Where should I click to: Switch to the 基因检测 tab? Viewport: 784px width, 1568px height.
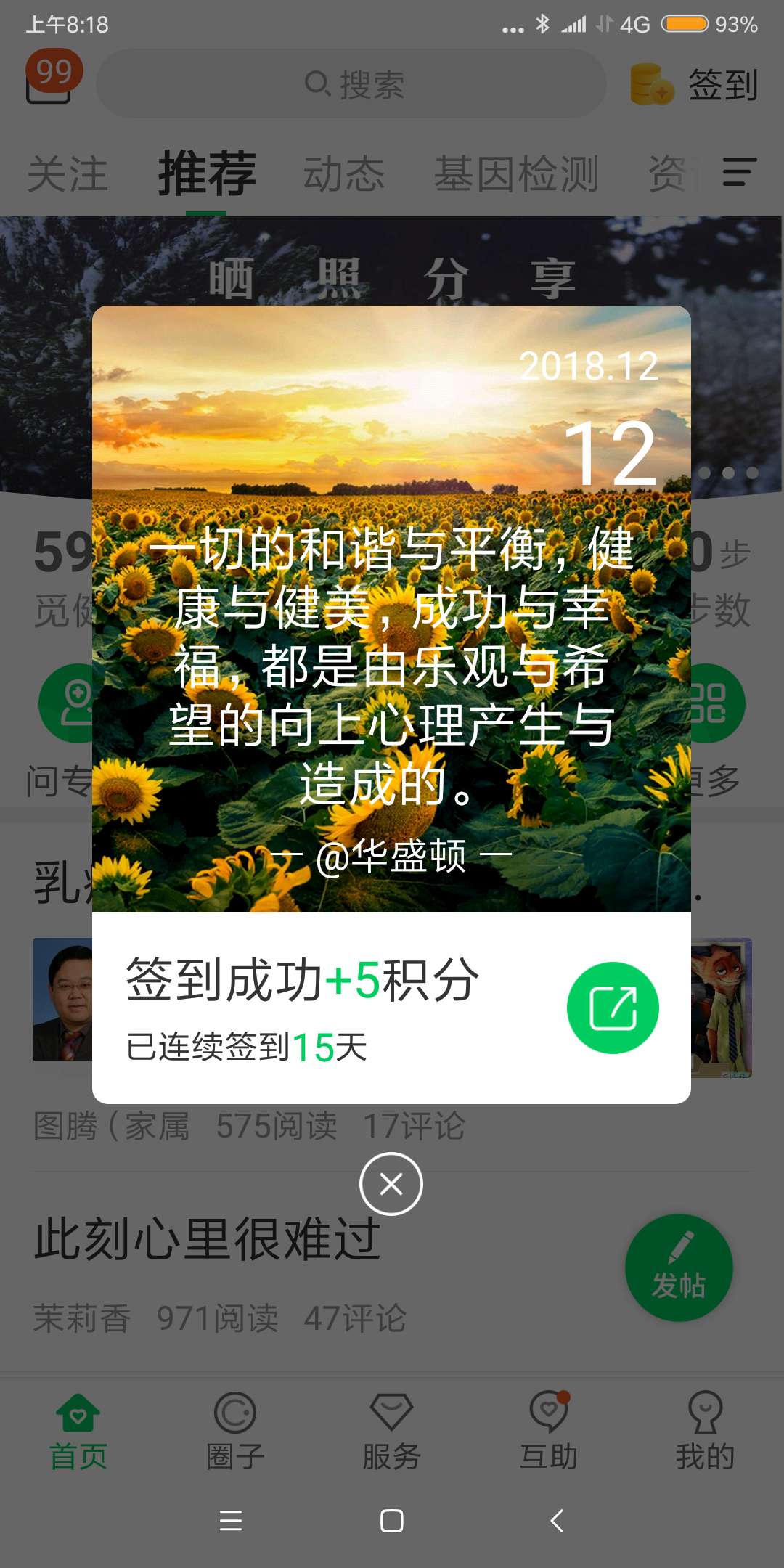point(516,173)
